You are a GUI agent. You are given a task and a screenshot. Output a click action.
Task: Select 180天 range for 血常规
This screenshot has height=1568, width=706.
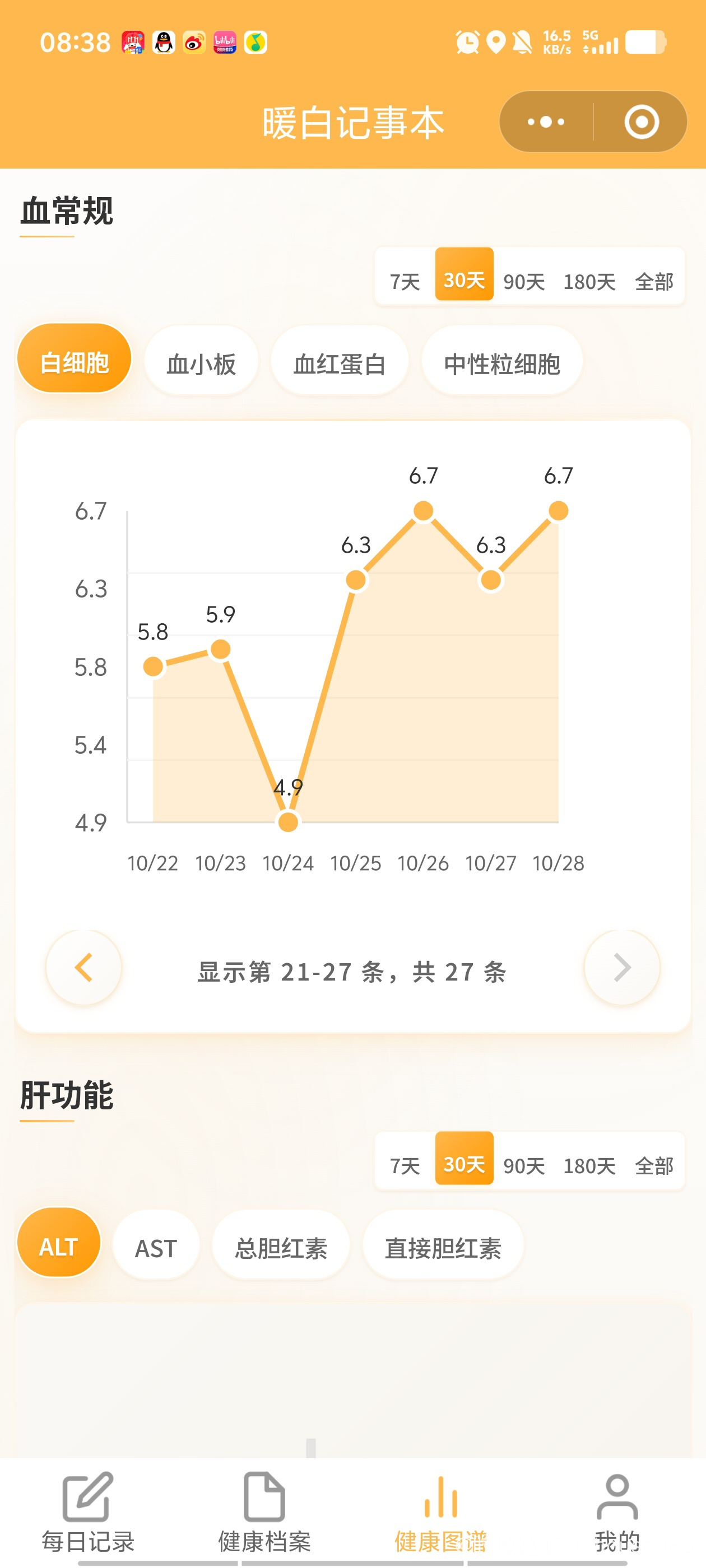[589, 281]
